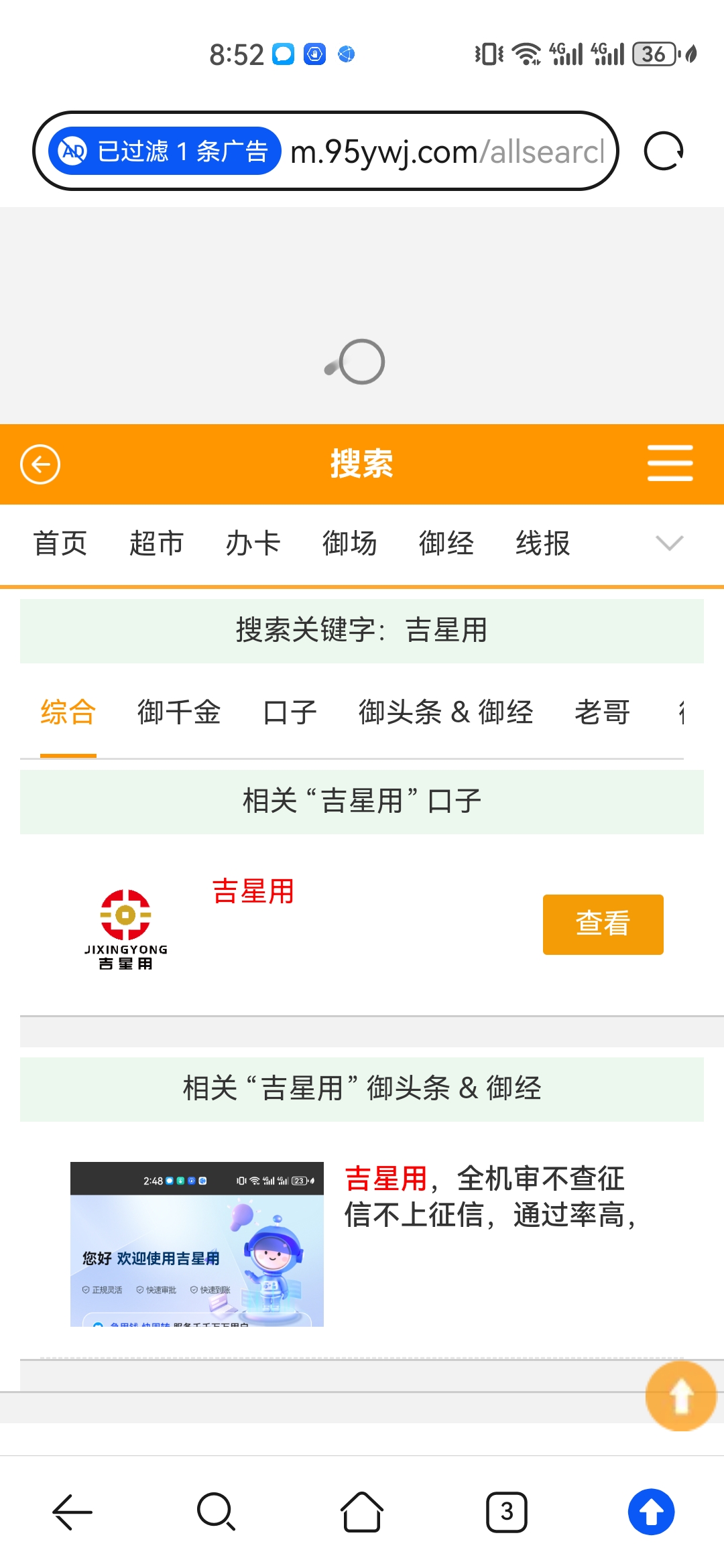The width and height of the screenshot is (724, 1568).
Task: Open the filtered ads badge
Action: click(164, 151)
